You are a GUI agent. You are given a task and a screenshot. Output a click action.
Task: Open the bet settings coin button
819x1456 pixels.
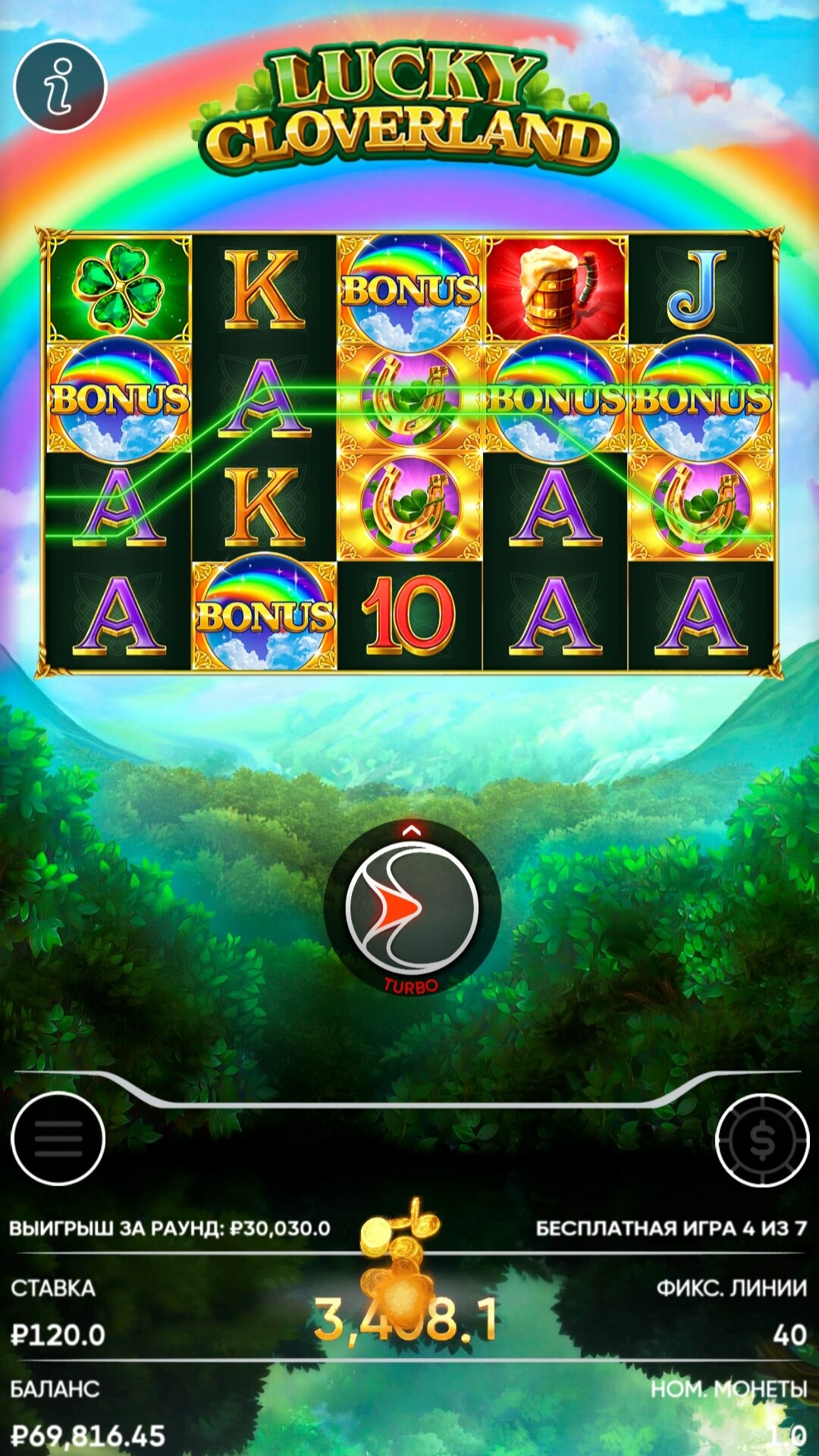click(761, 1140)
